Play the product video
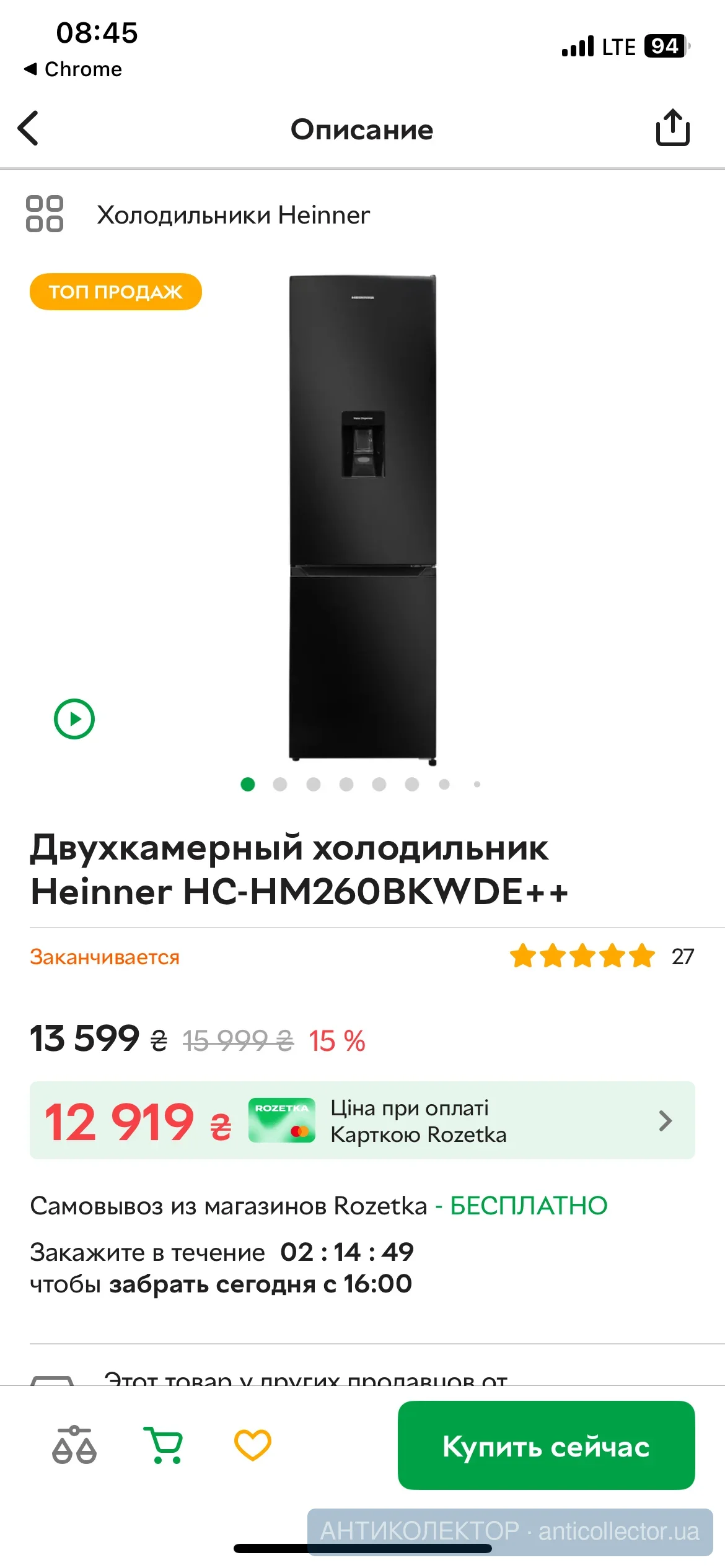The image size is (725, 1568). (74, 719)
